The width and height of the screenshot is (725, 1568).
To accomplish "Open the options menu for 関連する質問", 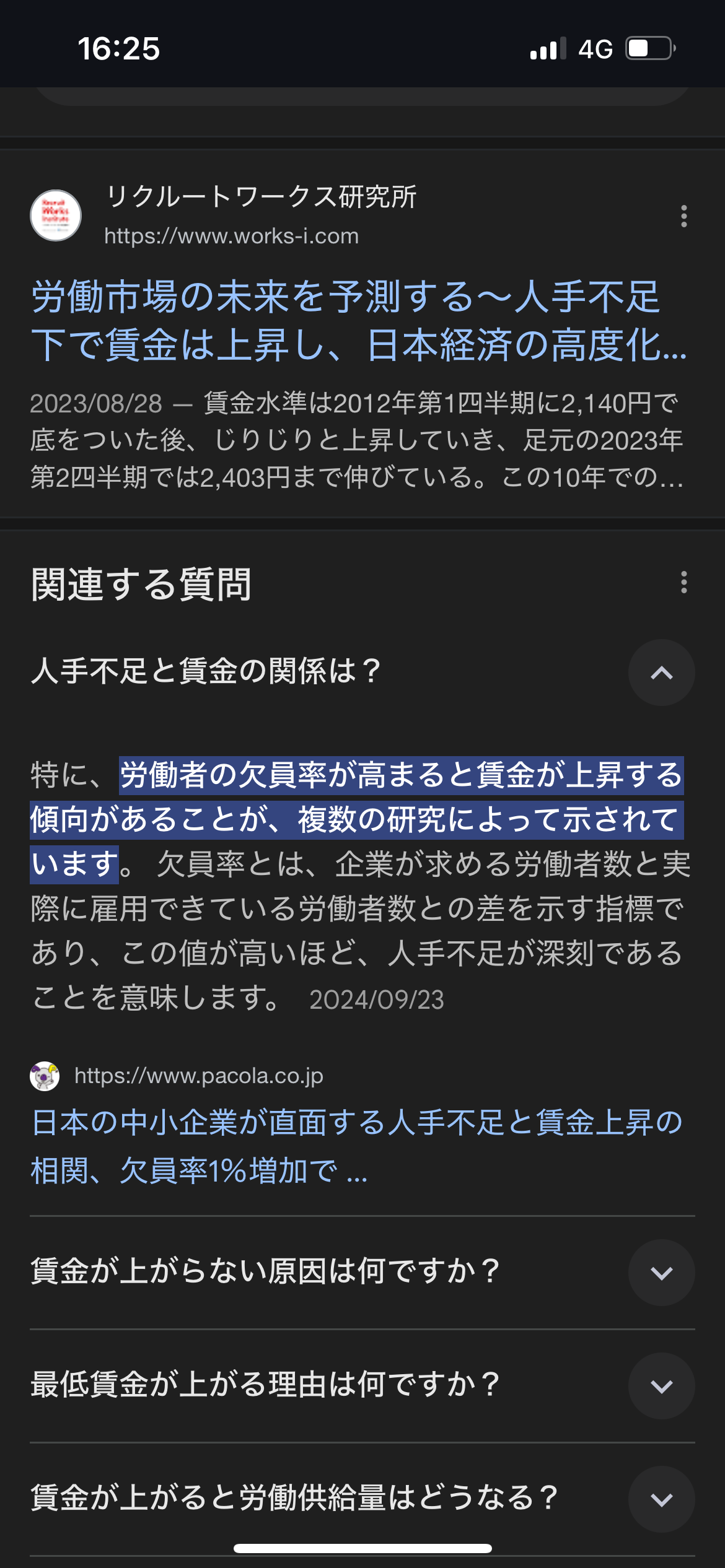I will (683, 582).
